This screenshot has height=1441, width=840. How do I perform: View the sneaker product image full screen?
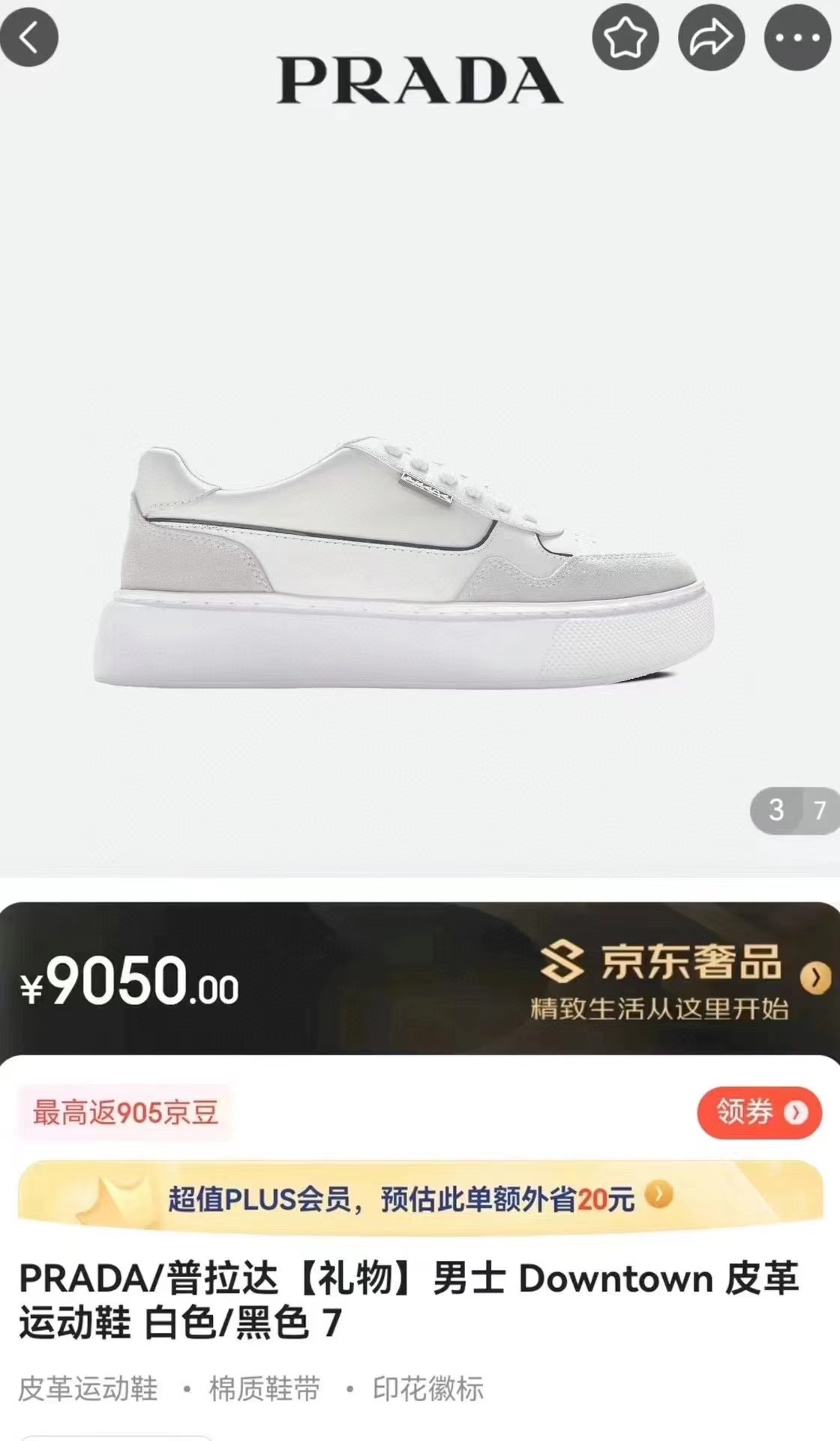405,563
